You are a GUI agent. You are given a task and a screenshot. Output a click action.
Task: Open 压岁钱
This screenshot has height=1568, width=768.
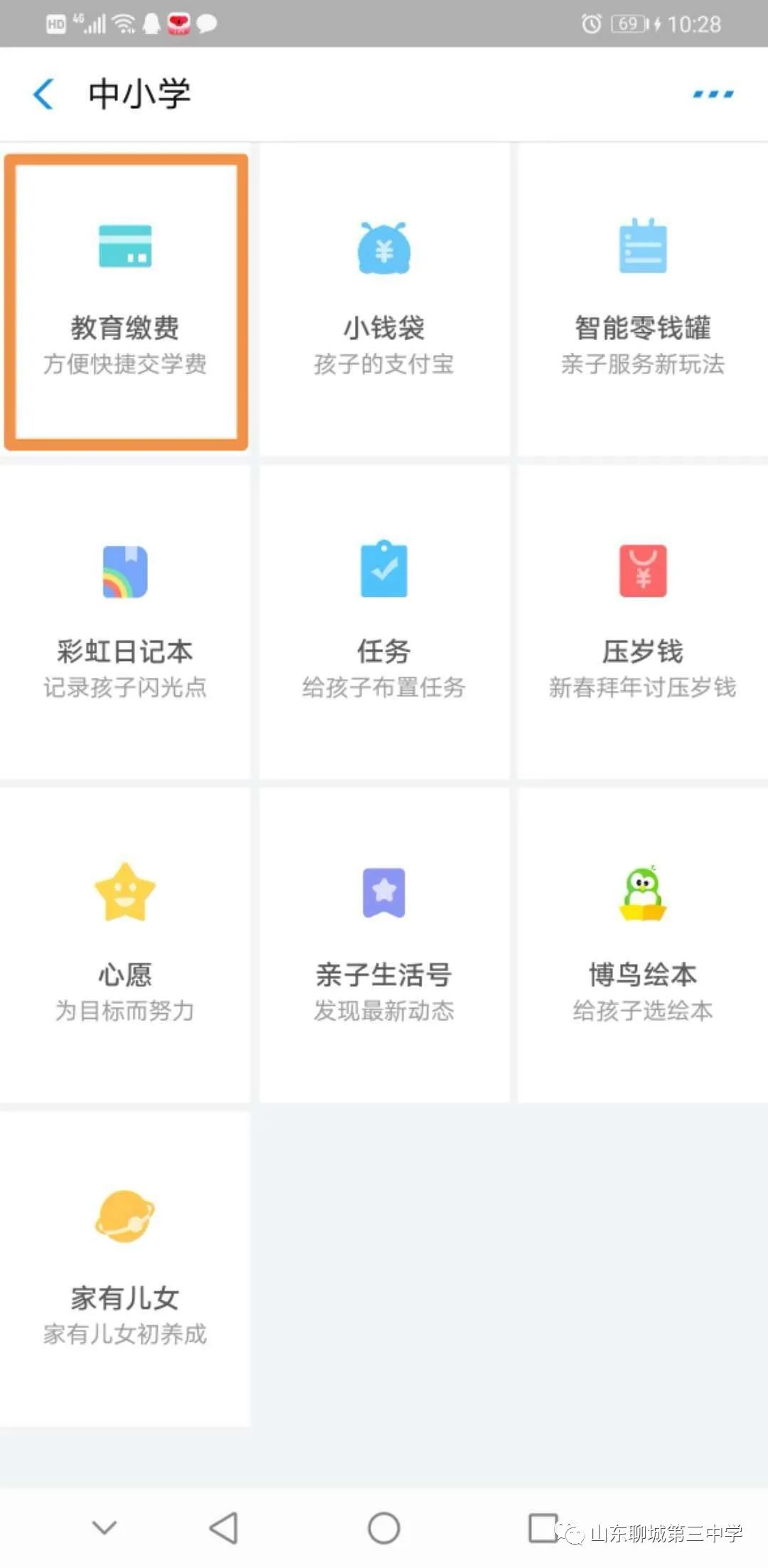[x=642, y=623]
